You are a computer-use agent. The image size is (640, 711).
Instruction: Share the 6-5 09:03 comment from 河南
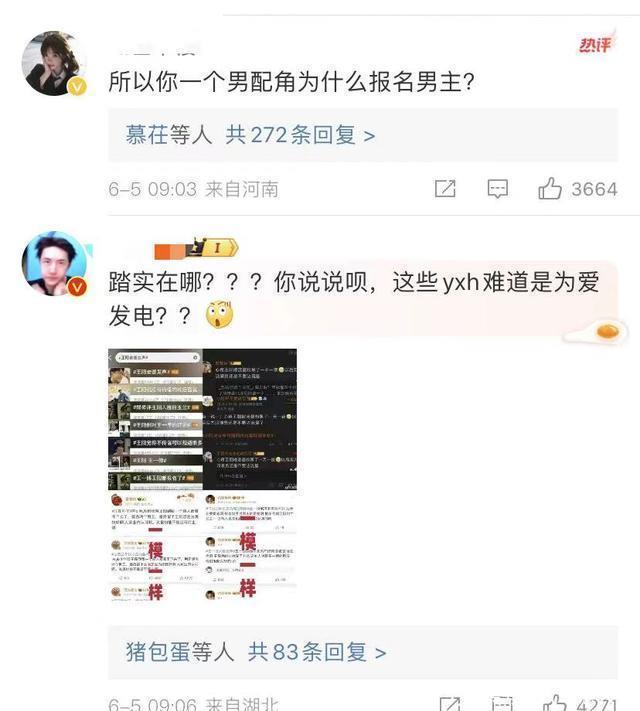coord(446,188)
